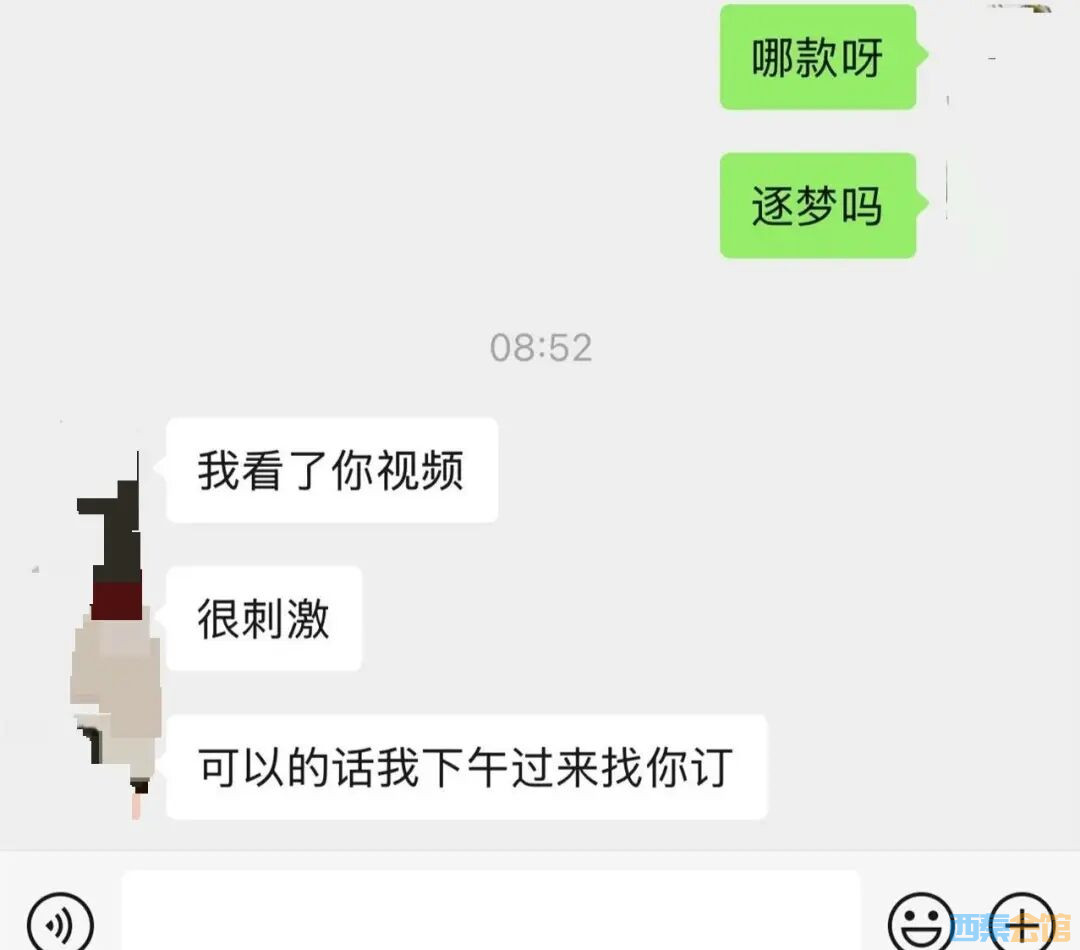Screen dimensions: 1080x950
Task: Open the contact's pixelated avatar profile
Action: [x=116, y=634]
